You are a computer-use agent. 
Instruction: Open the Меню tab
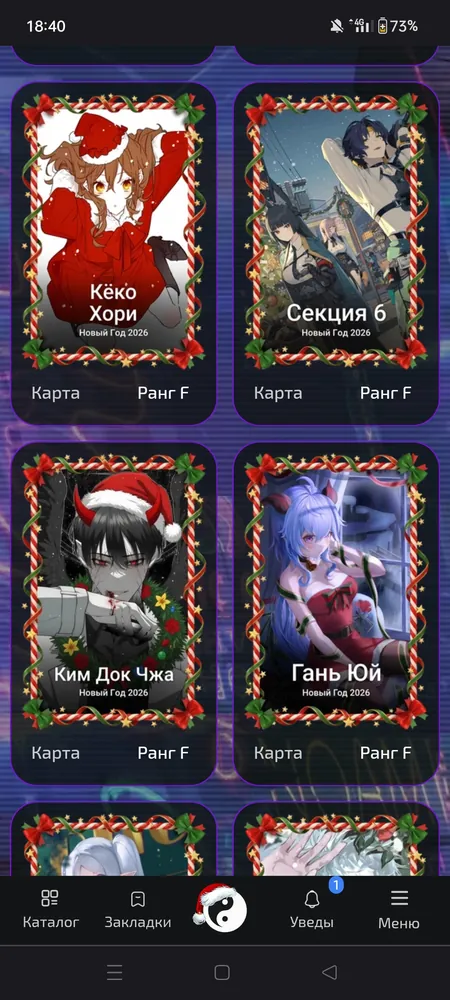pyautogui.click(x=399, y=909)
